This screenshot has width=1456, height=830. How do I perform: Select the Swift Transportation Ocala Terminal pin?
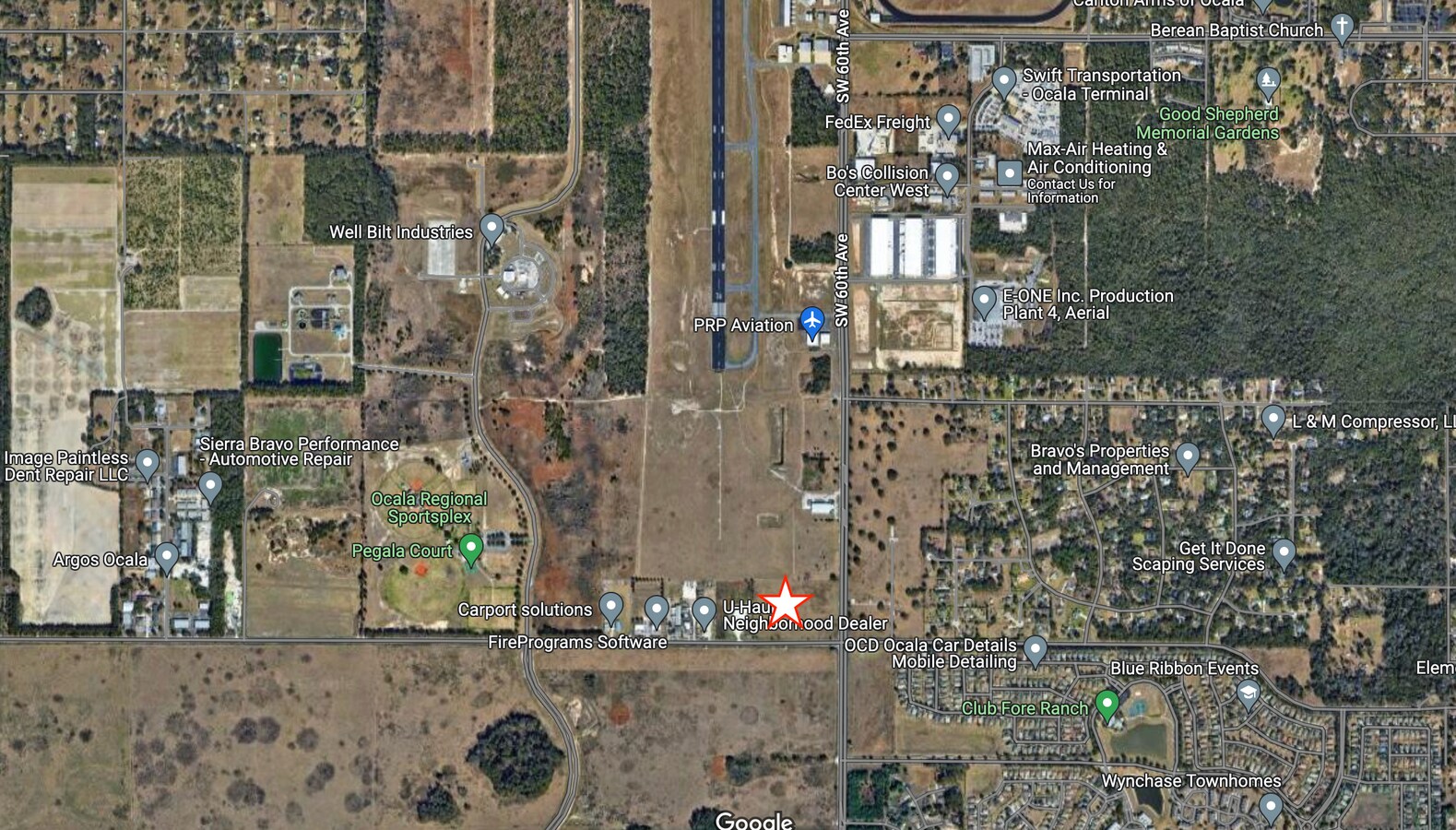tap(1004, 81)
